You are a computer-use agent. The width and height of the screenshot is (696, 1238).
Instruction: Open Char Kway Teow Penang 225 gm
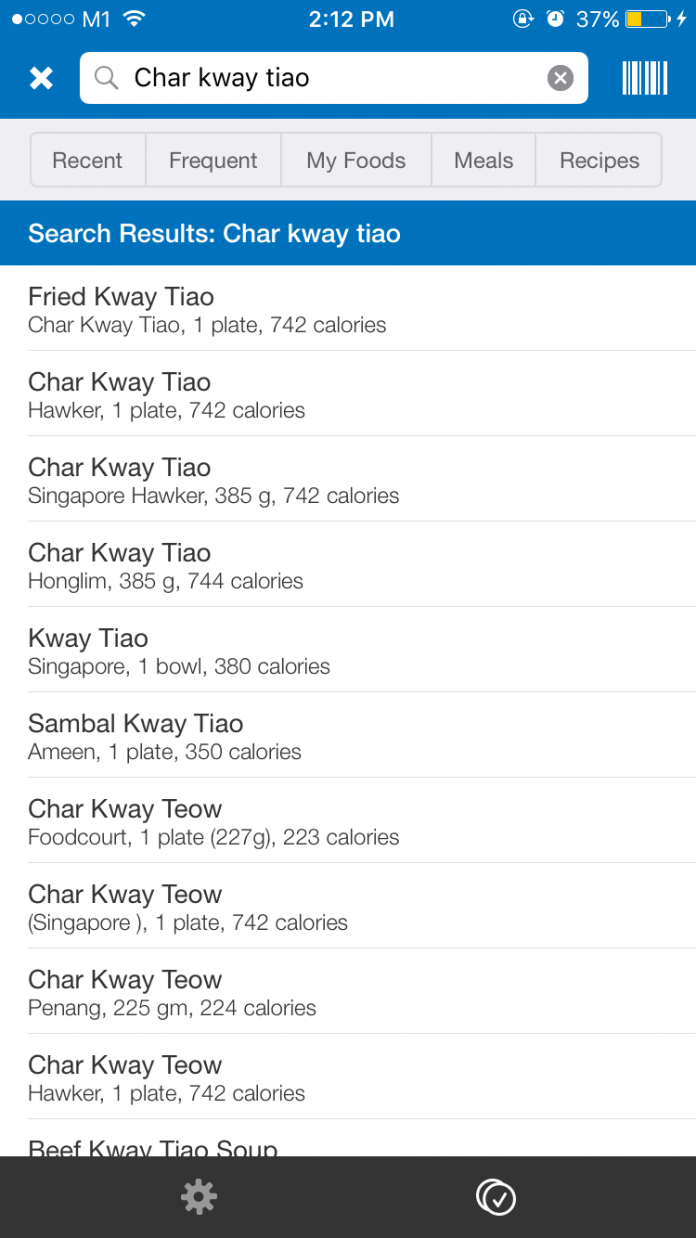pos(348,992)
